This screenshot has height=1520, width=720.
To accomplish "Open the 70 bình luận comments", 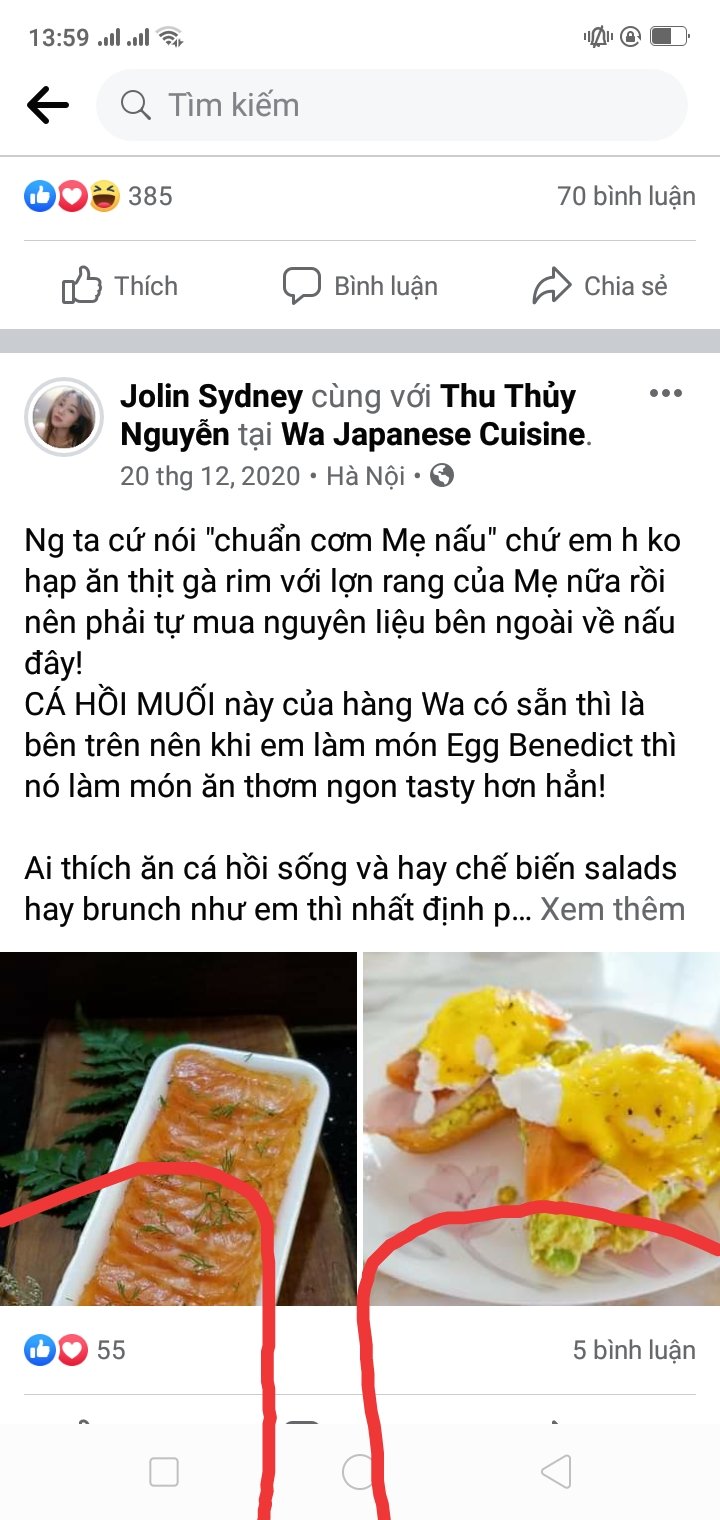I will pyautogui.click(x=626, y=196).
